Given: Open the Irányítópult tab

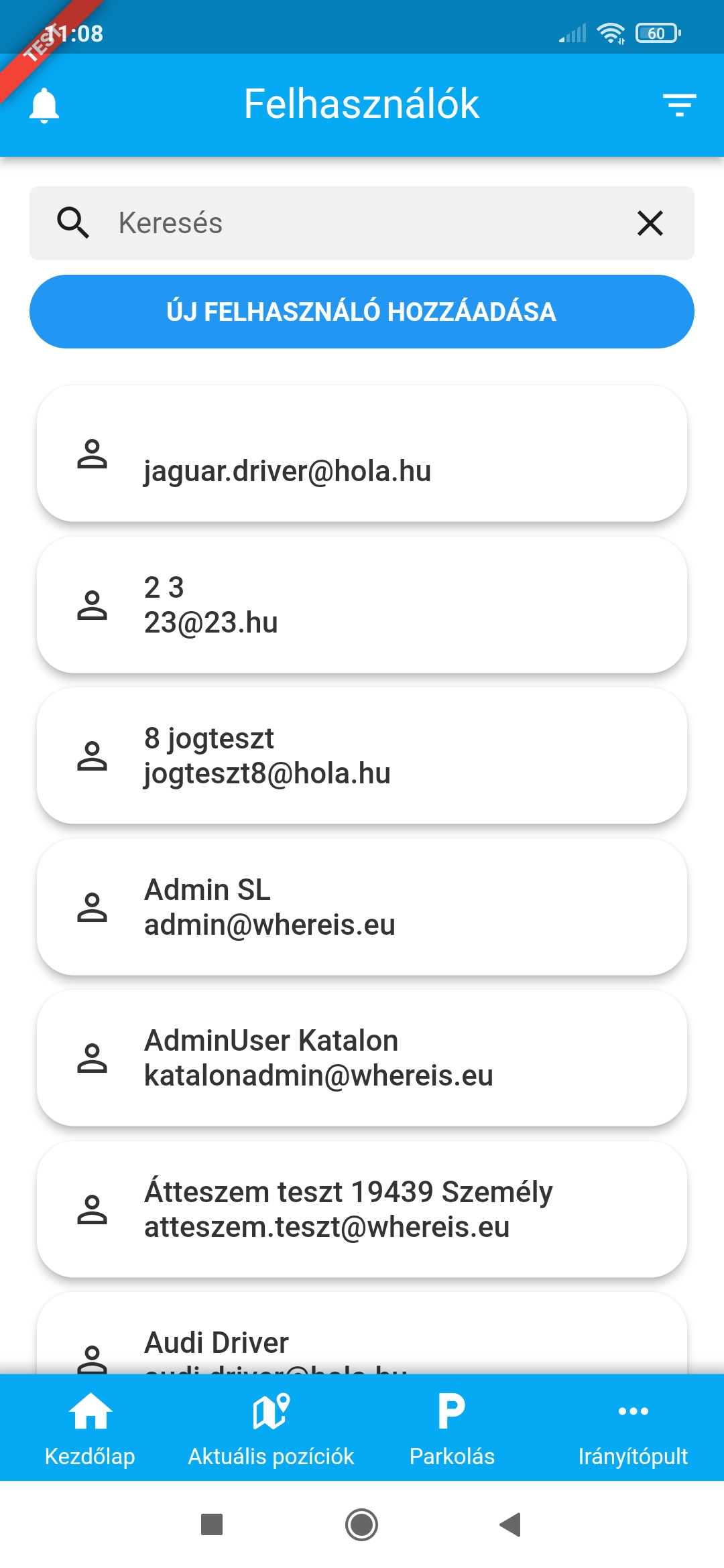Looking at the screenshot, I should pos(633,1427).
